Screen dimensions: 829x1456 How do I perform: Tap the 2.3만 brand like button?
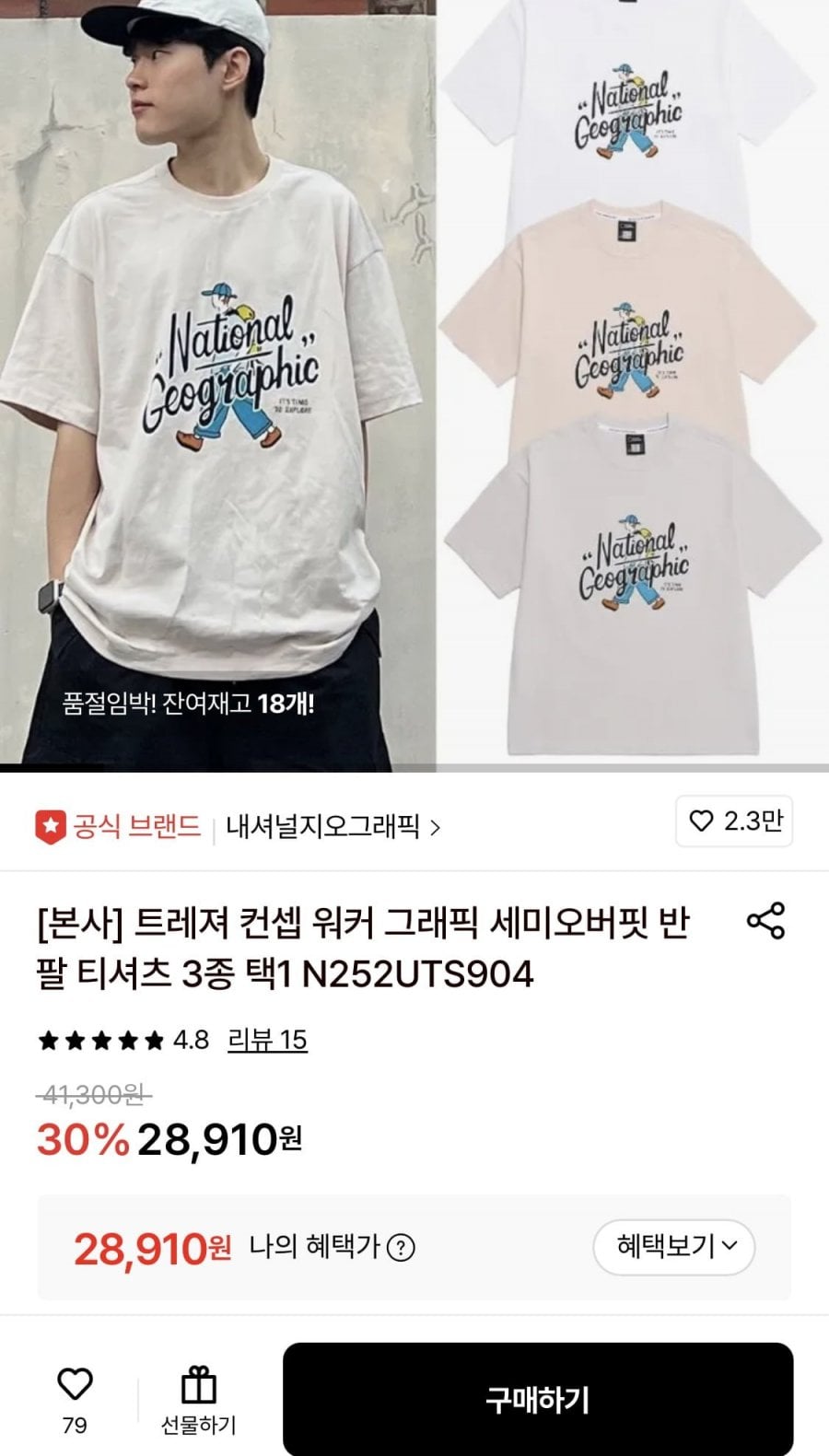click(734, 821)
